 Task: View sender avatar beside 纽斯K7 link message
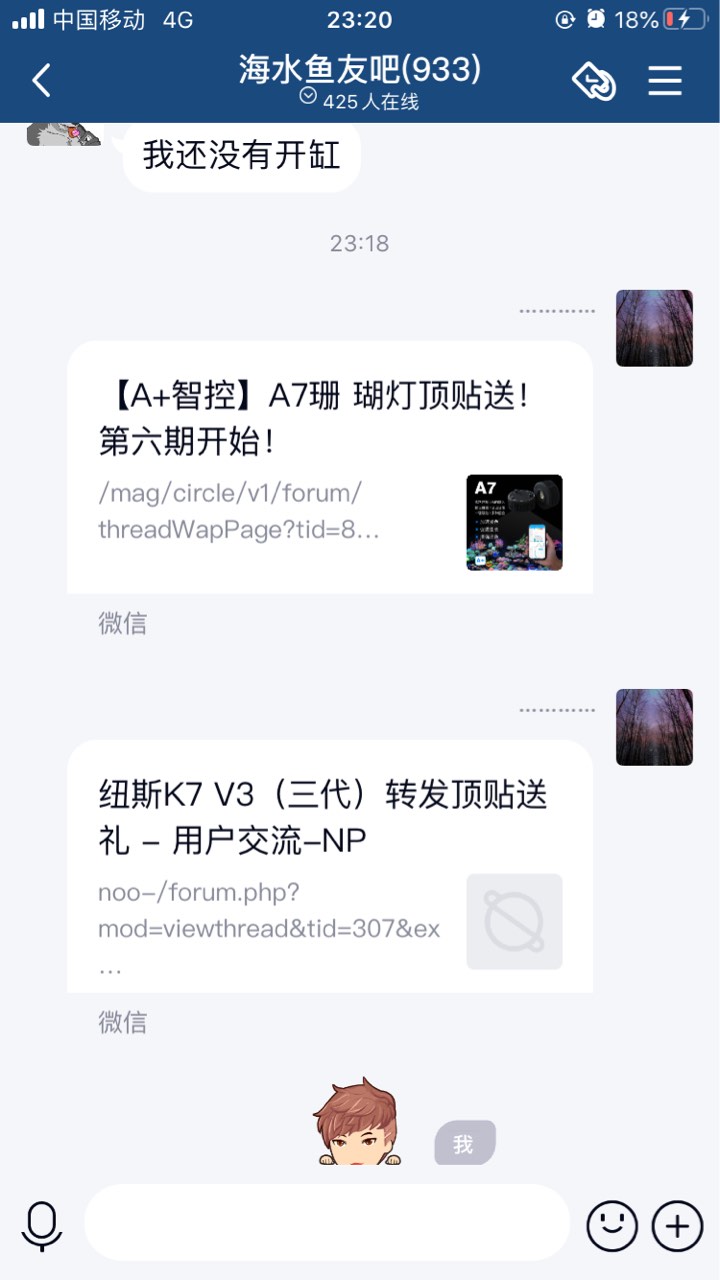654,727
